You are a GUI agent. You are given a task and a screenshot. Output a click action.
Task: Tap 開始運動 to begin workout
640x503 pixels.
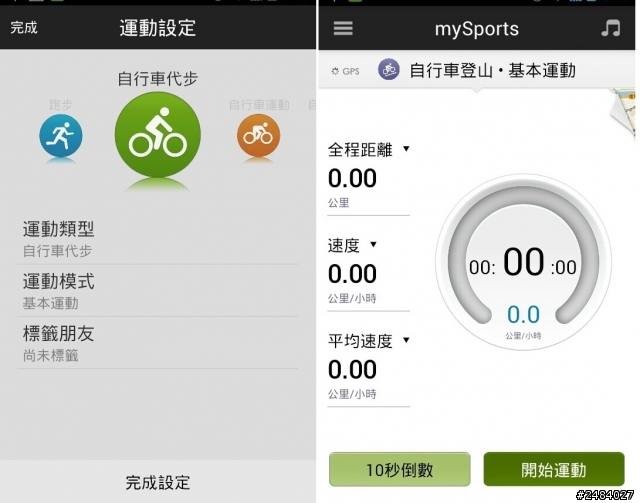553,469
